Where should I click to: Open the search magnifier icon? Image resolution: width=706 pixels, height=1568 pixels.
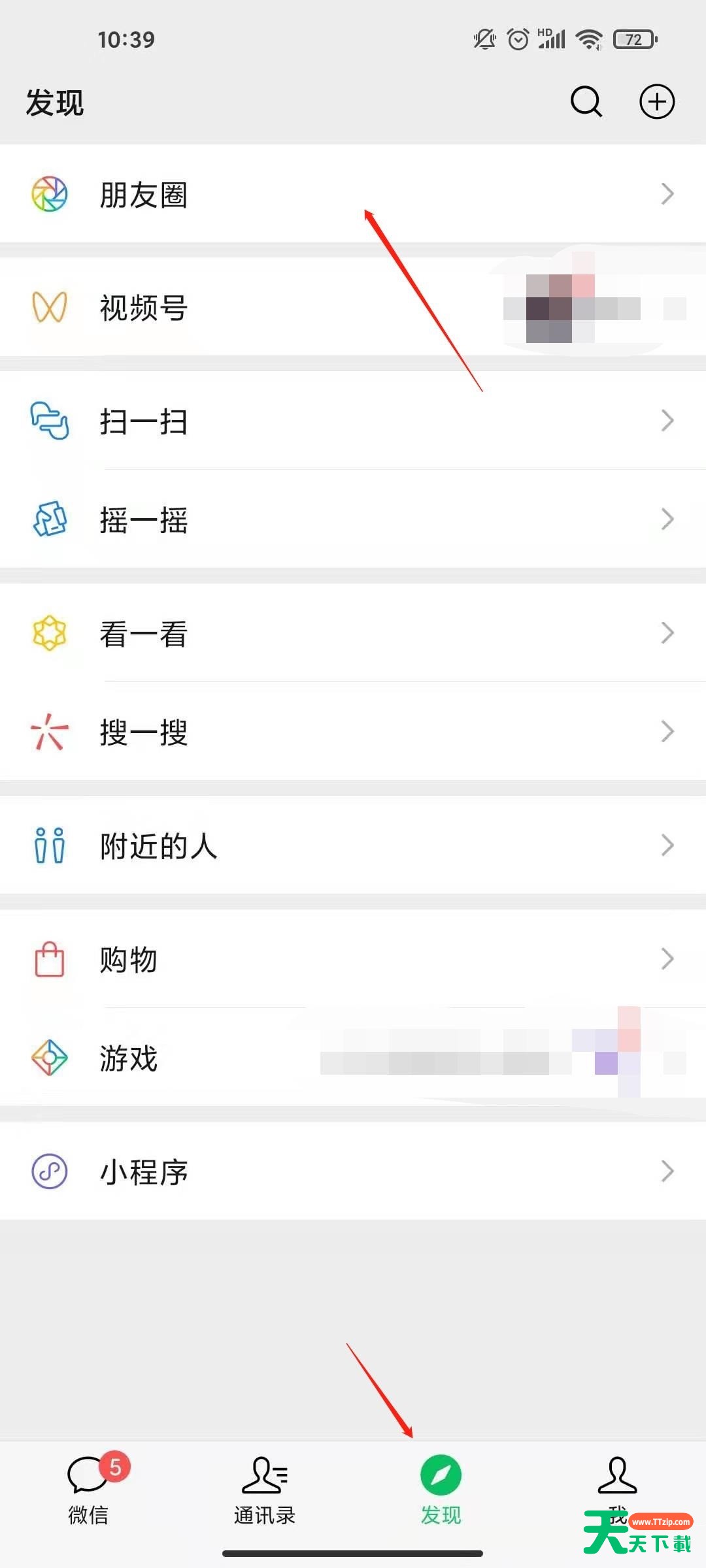coord(586,102)
